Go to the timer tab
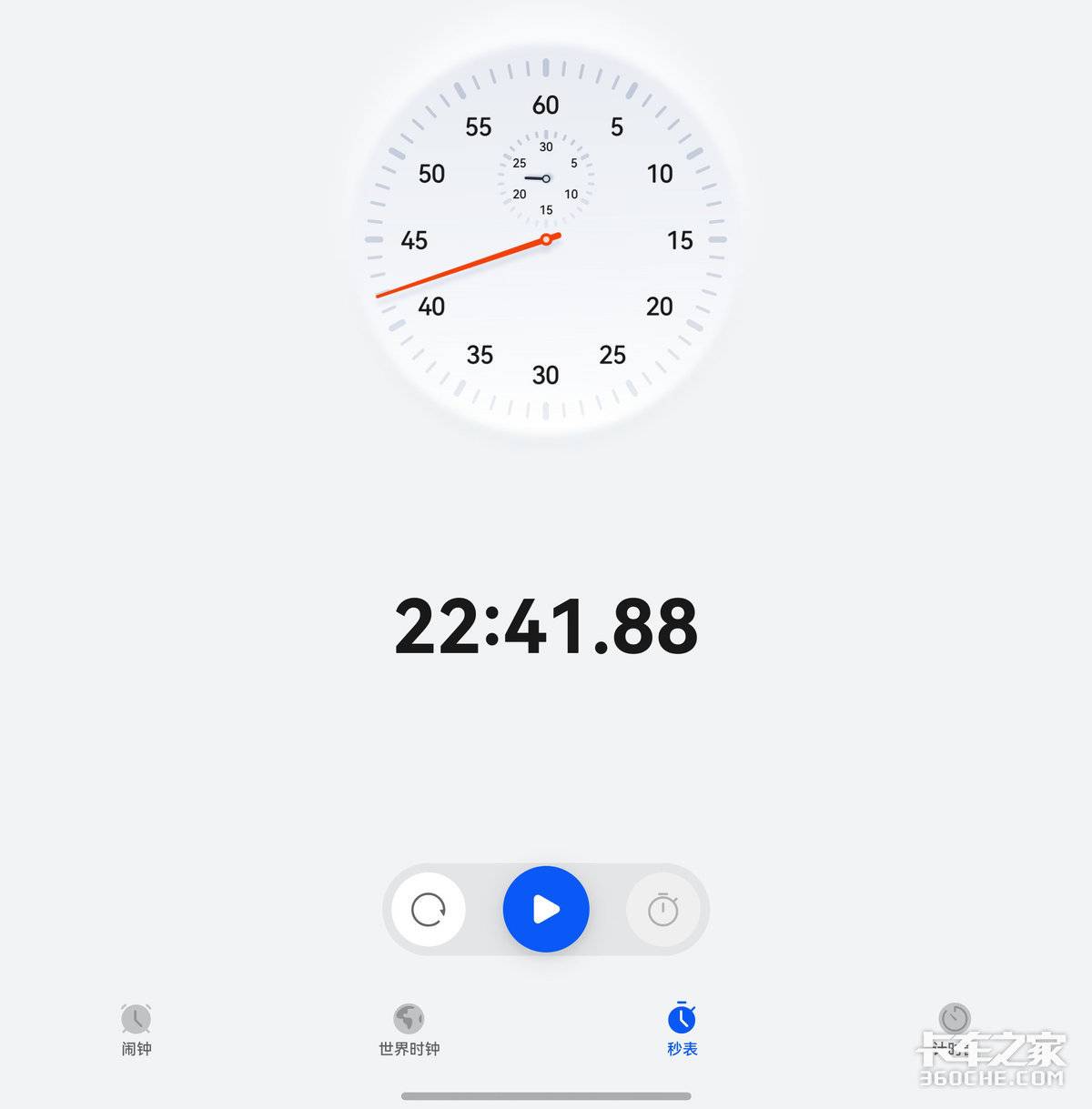The image size is (1092, 1109). 955,1029
